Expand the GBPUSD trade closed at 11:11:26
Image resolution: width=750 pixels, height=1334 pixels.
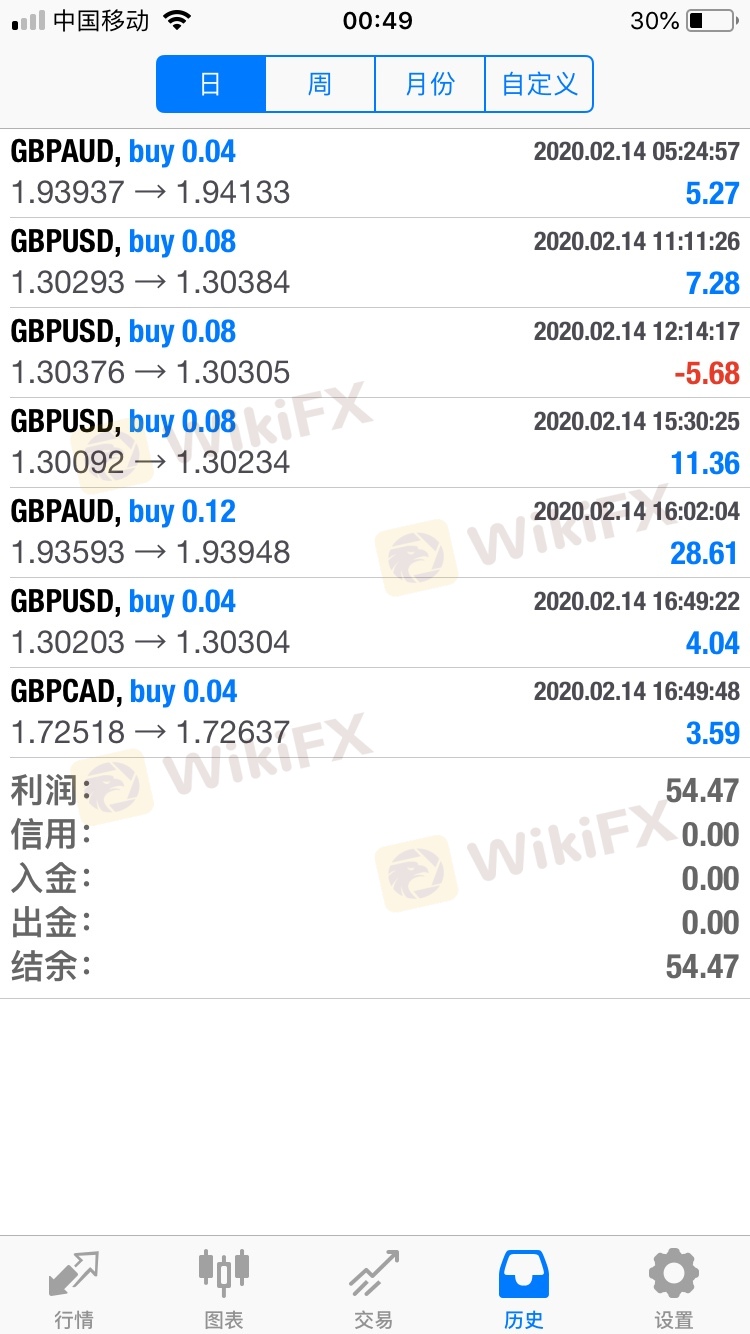click(x=375, y=263)
